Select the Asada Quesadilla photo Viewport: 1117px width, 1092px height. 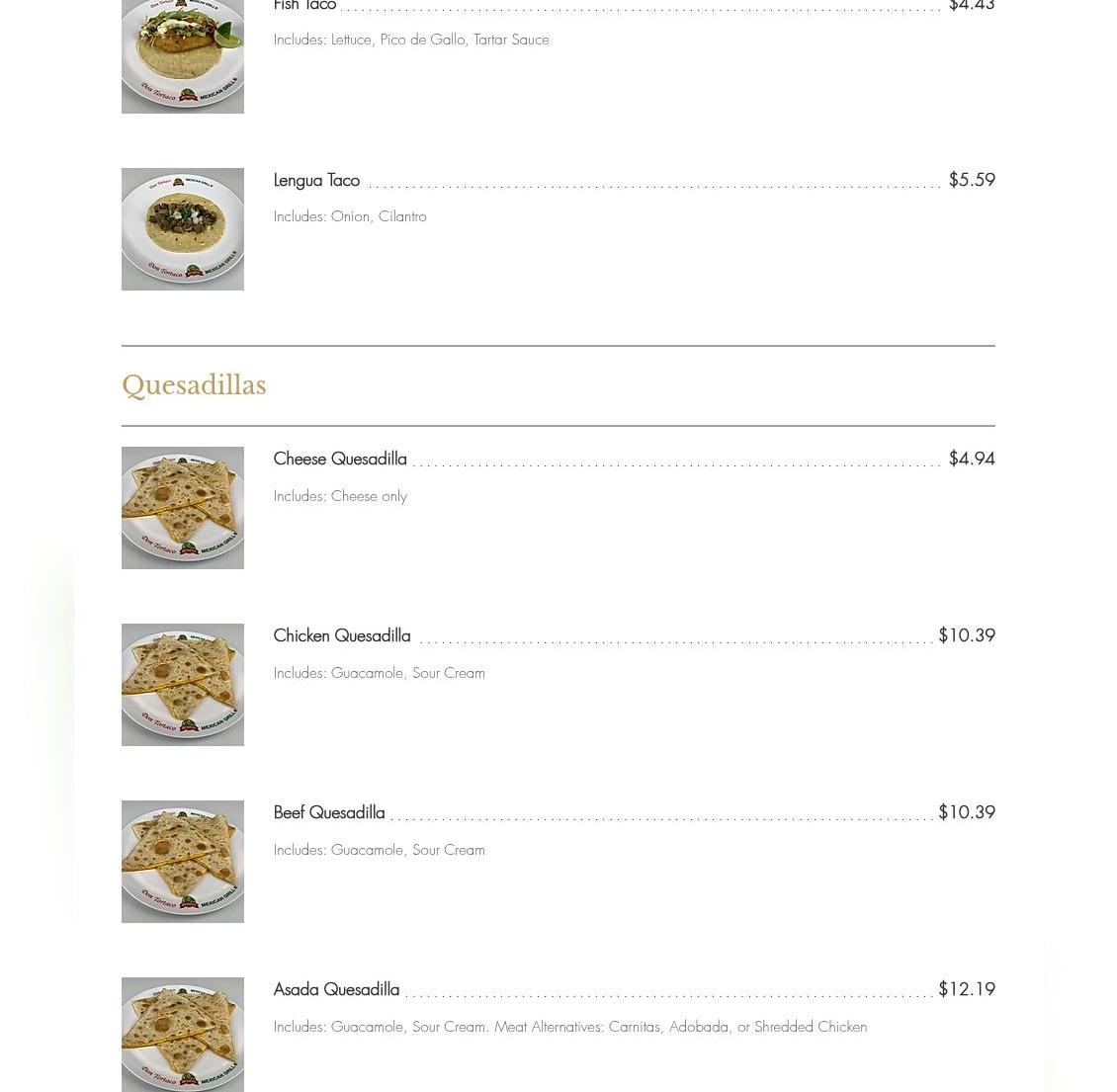(x=182, y=1034)
